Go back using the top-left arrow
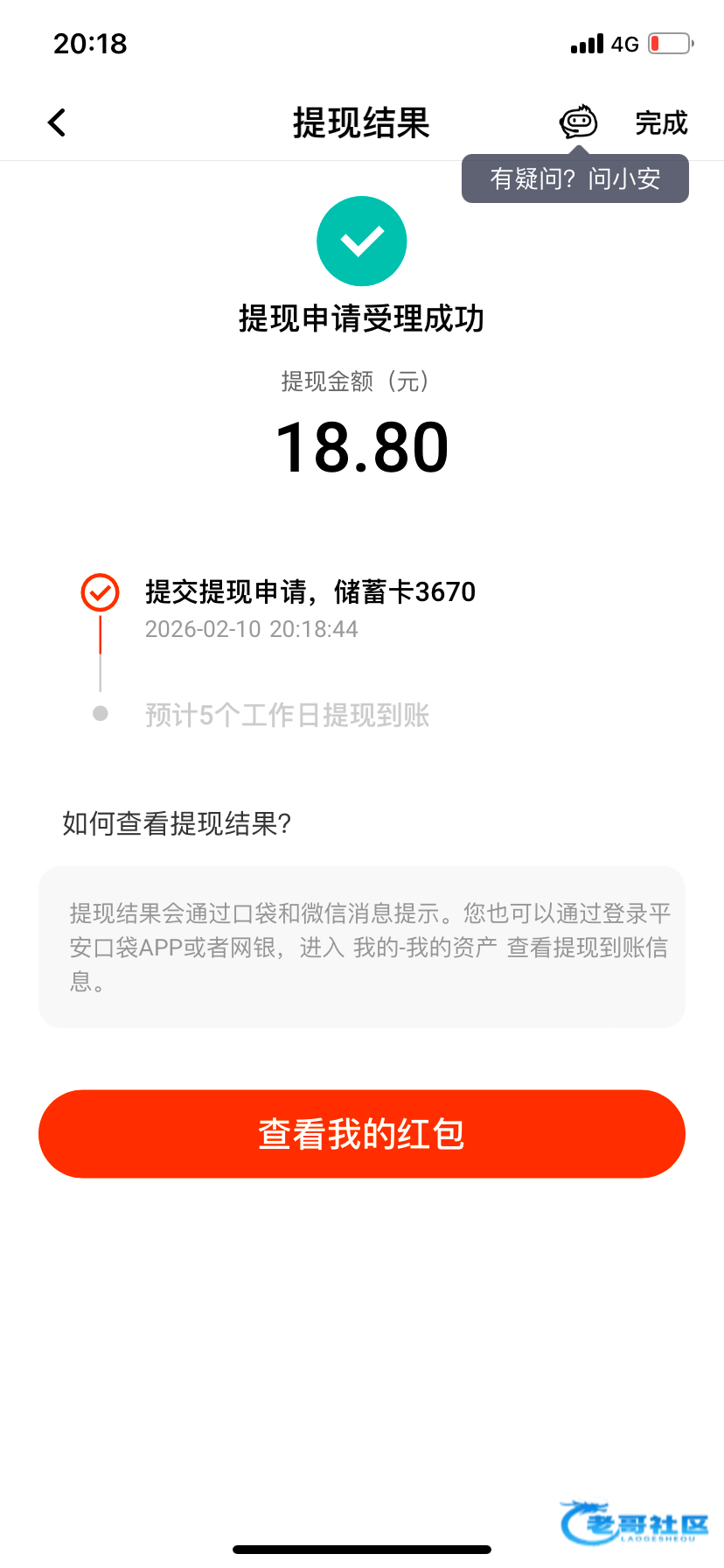Screen dimensions: 724x1568 tap(57, 122)
